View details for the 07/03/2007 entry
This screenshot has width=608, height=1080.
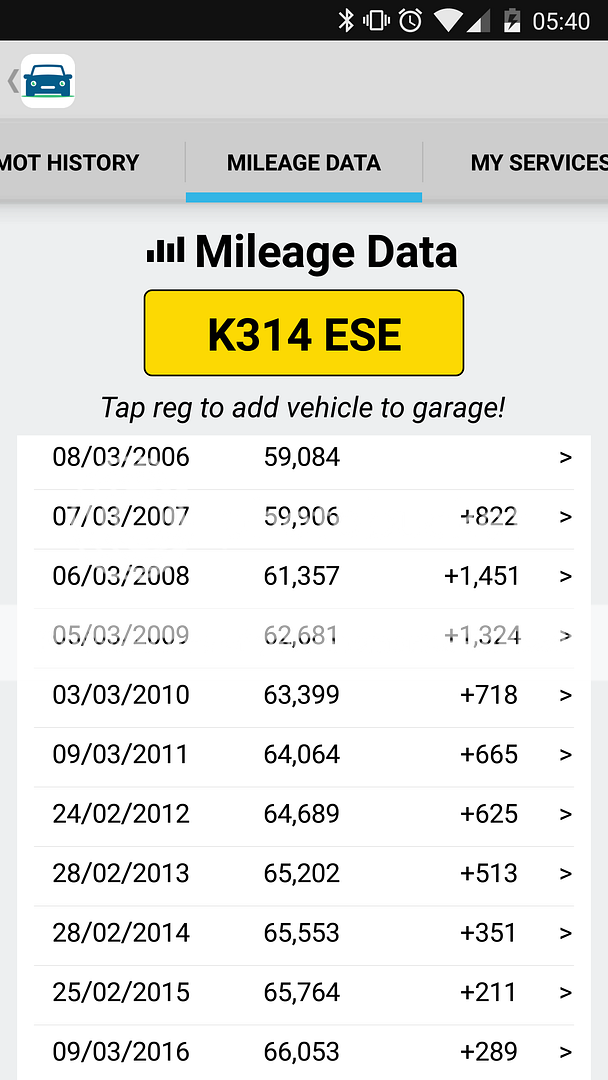click(303, 517)
